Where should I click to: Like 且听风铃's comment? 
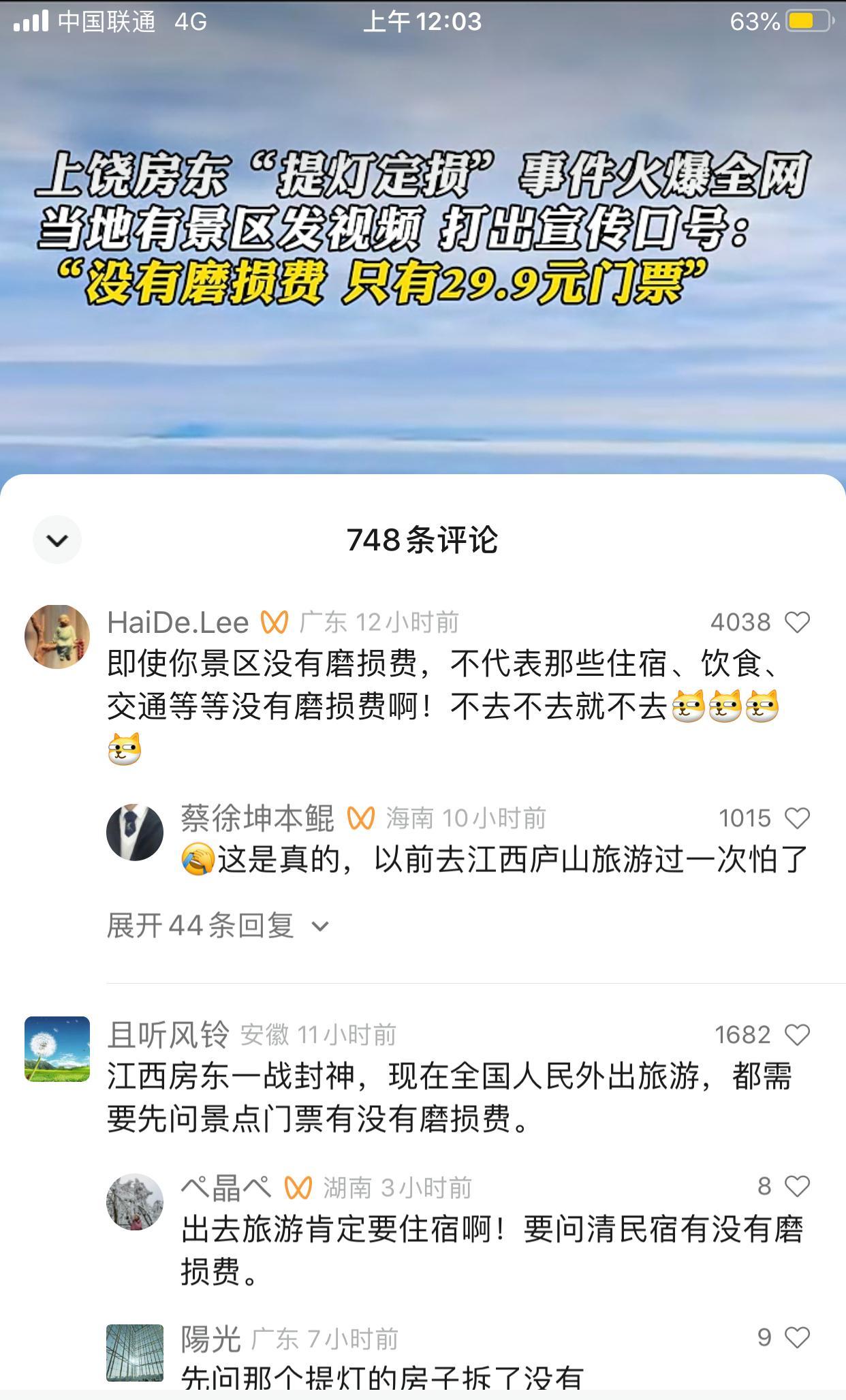pyautogui.click(x=797, y=1035)
